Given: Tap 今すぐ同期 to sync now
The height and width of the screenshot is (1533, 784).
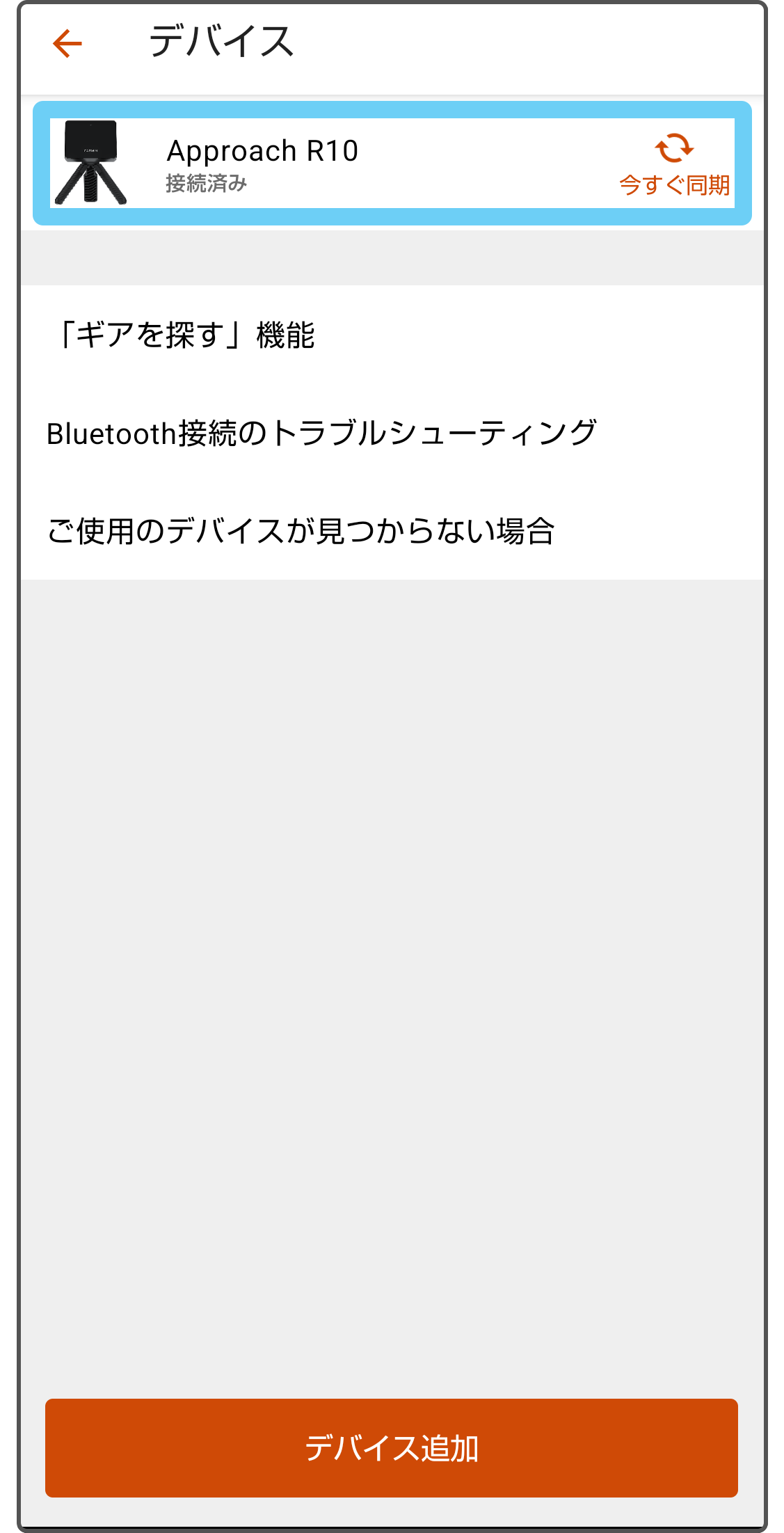Looking at the screenshot, I should point(673,166).
